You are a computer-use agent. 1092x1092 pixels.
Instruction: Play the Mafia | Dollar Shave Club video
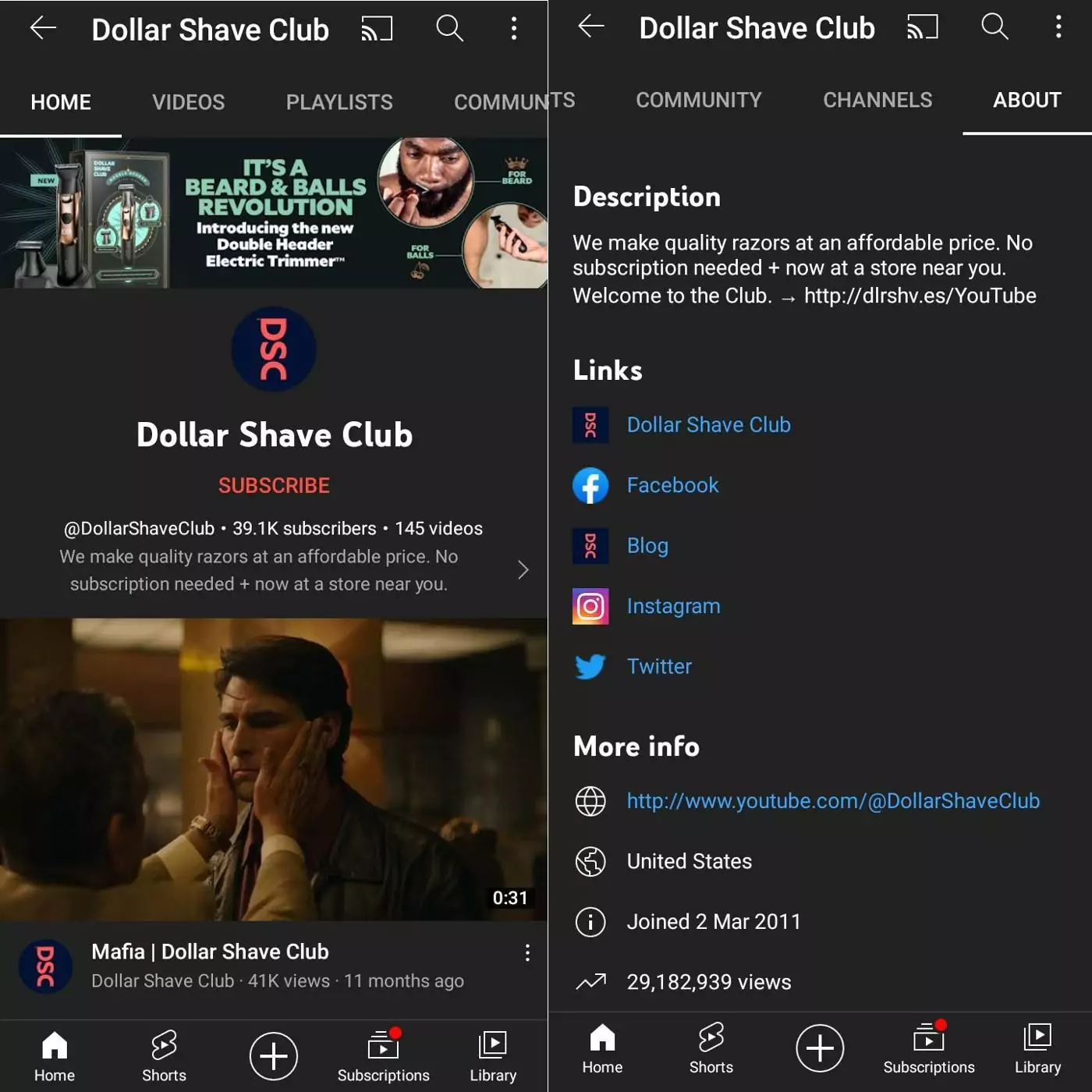(x=273, y=768)
